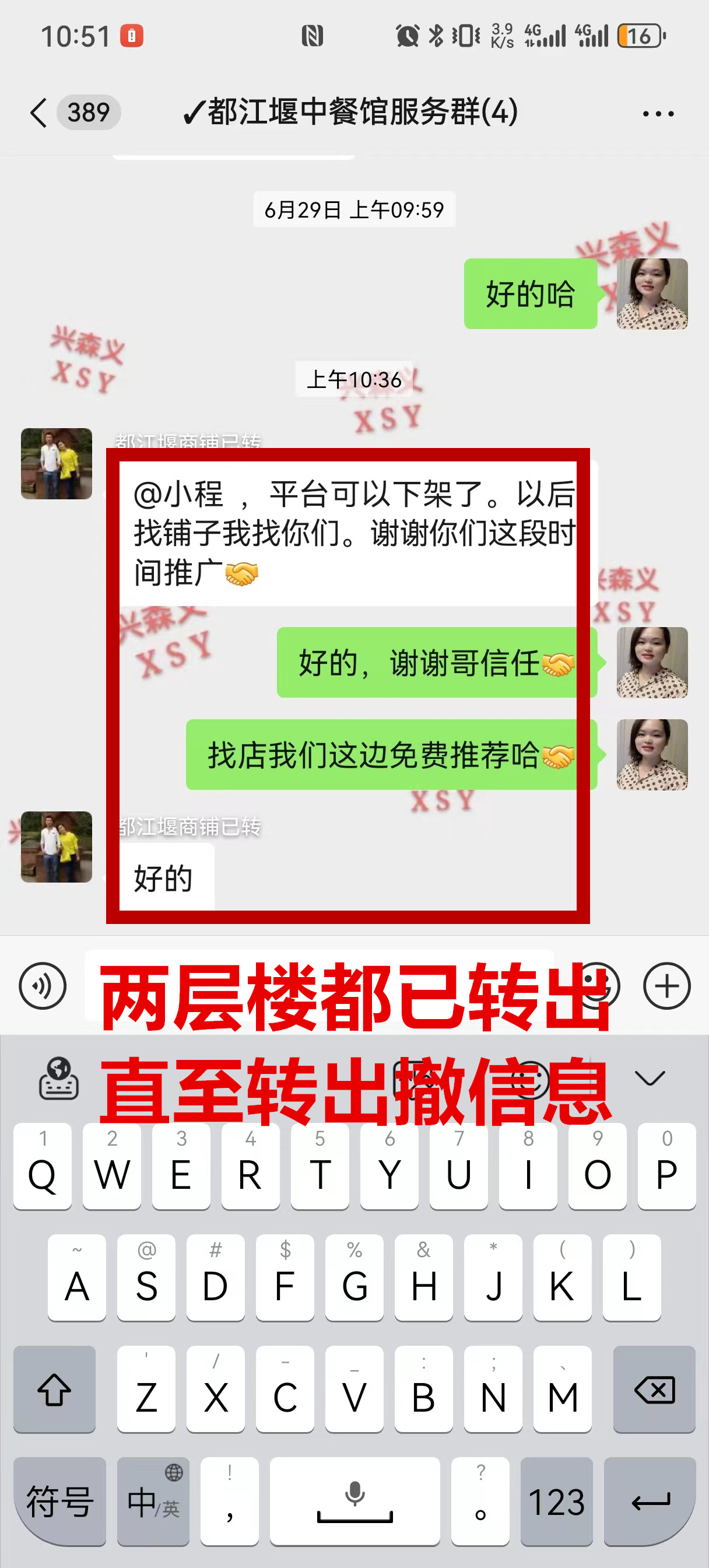Open the keyboard settings globe icon

59,1078
